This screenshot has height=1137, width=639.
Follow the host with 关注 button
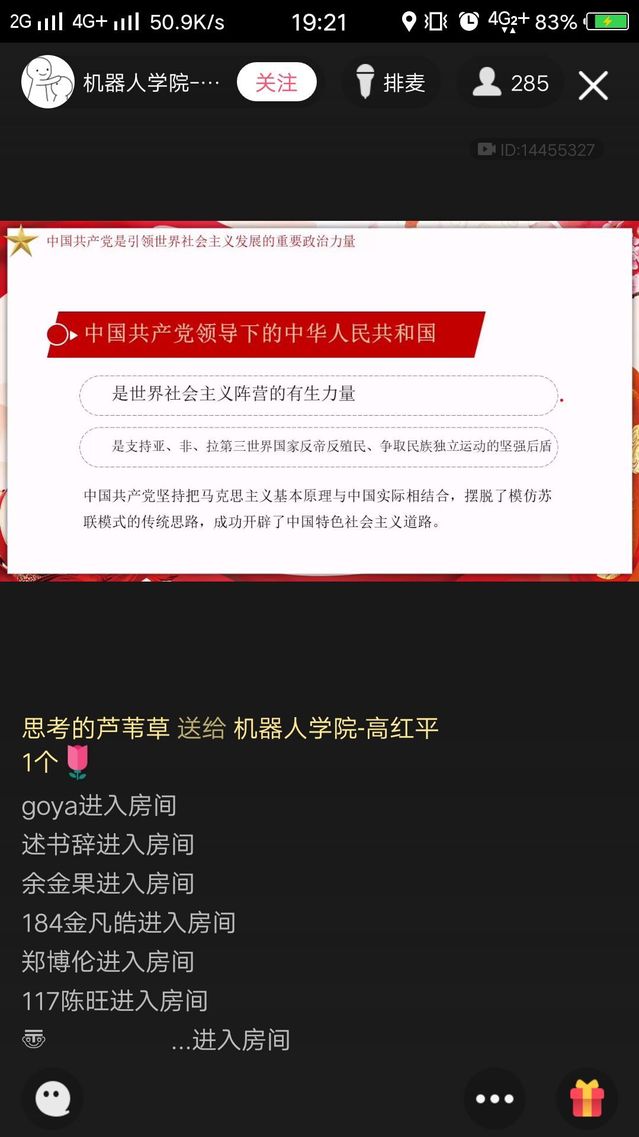click(276, 82)
